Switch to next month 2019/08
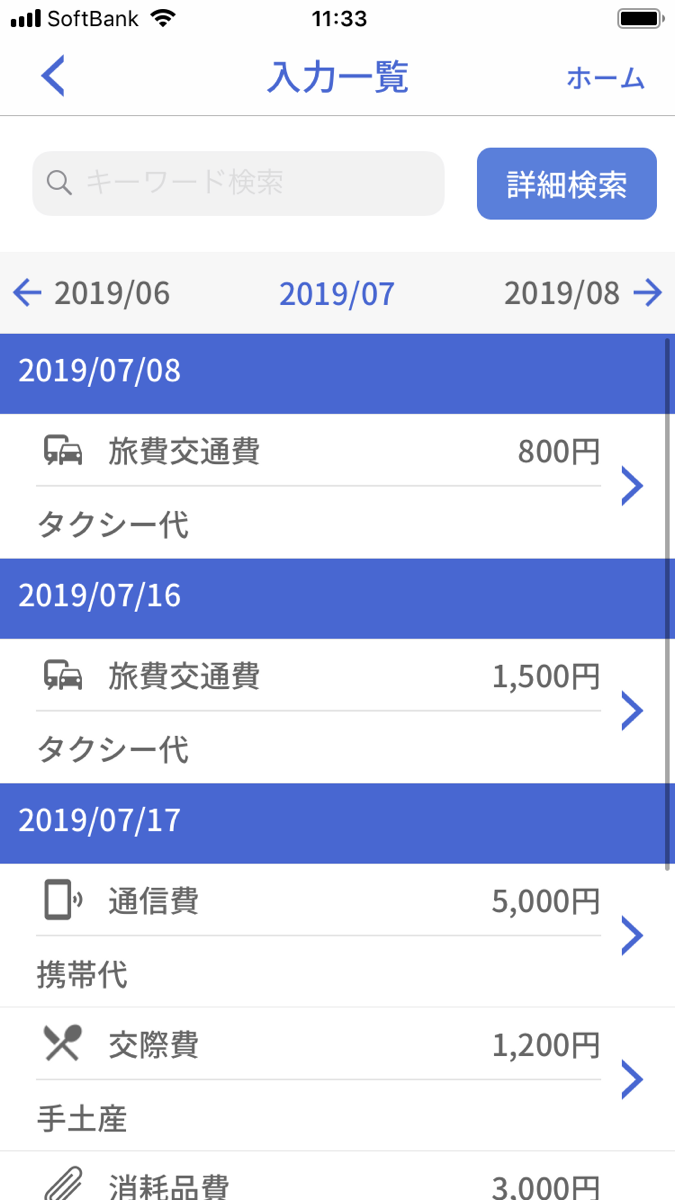Viewport: 675px width, 1200px height. pos(583,293)
